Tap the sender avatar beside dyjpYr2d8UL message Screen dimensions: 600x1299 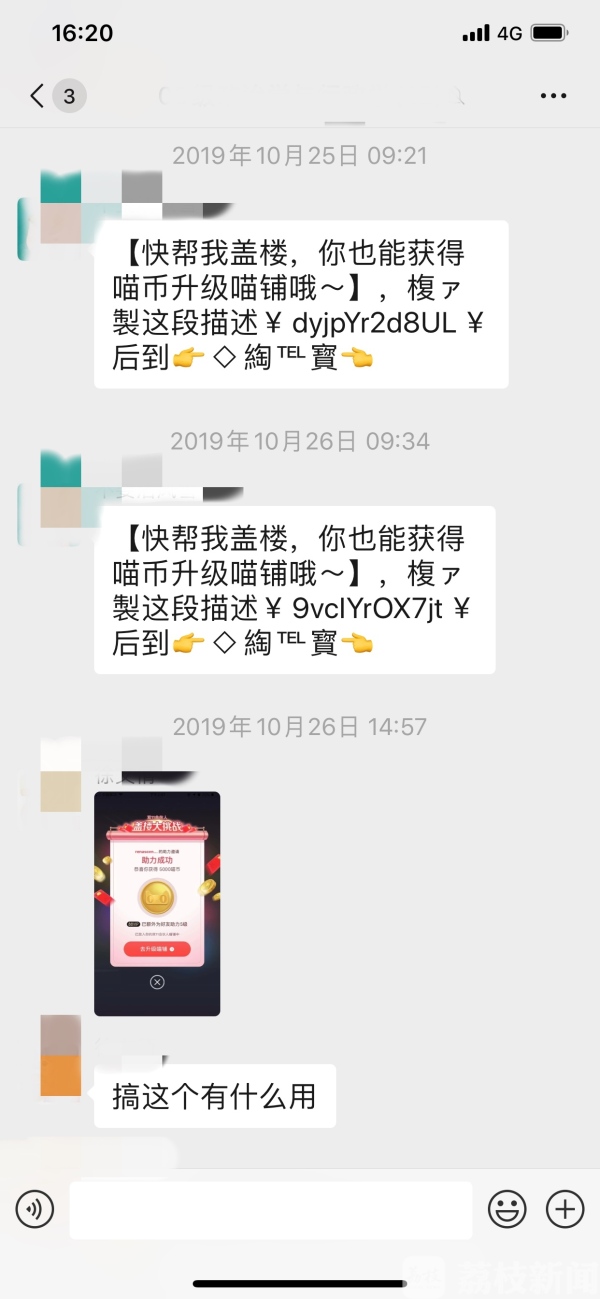click(x=60, y=208)
